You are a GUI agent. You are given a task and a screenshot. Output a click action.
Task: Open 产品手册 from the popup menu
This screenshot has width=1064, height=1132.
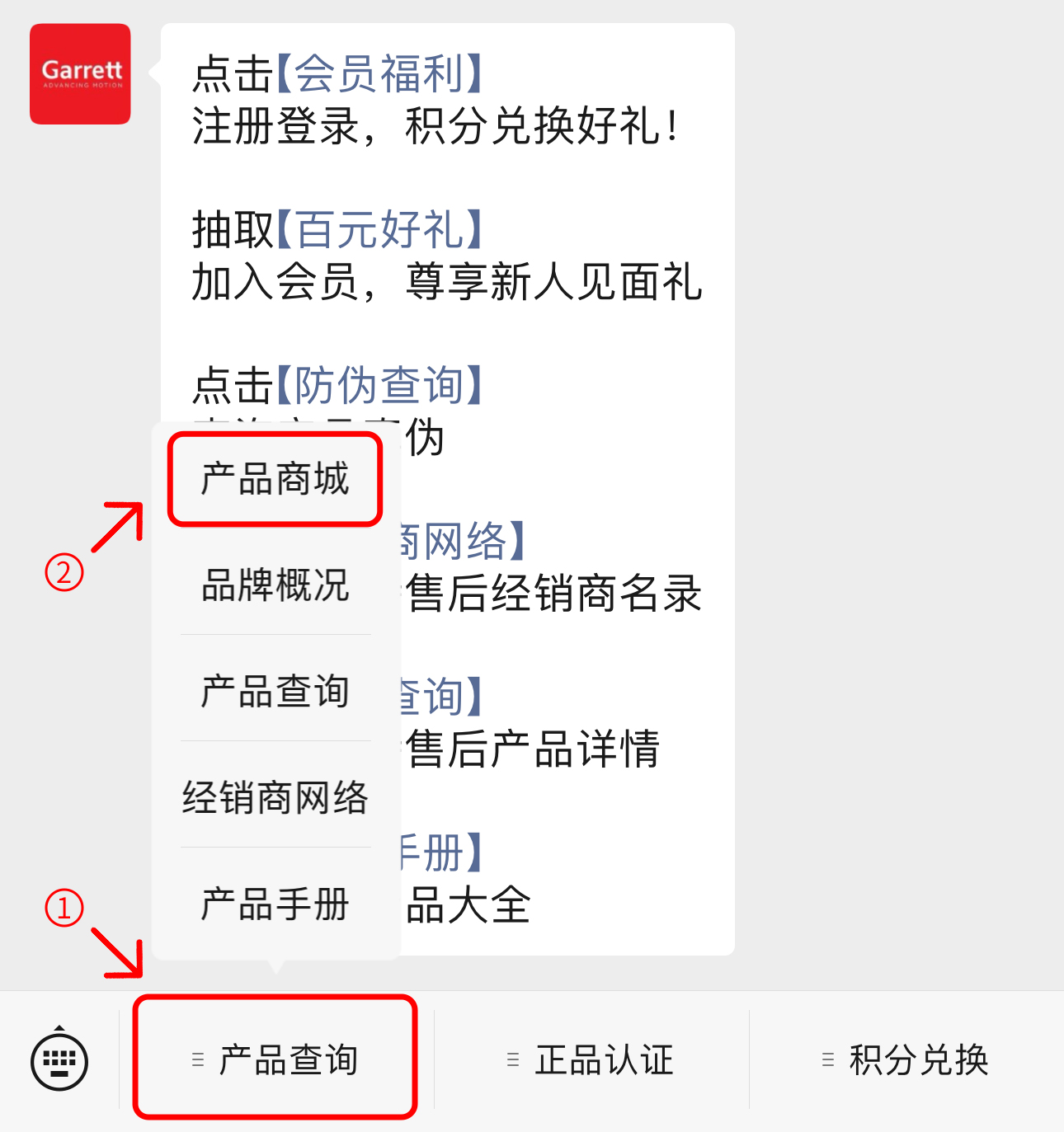[x=275, y=904]
